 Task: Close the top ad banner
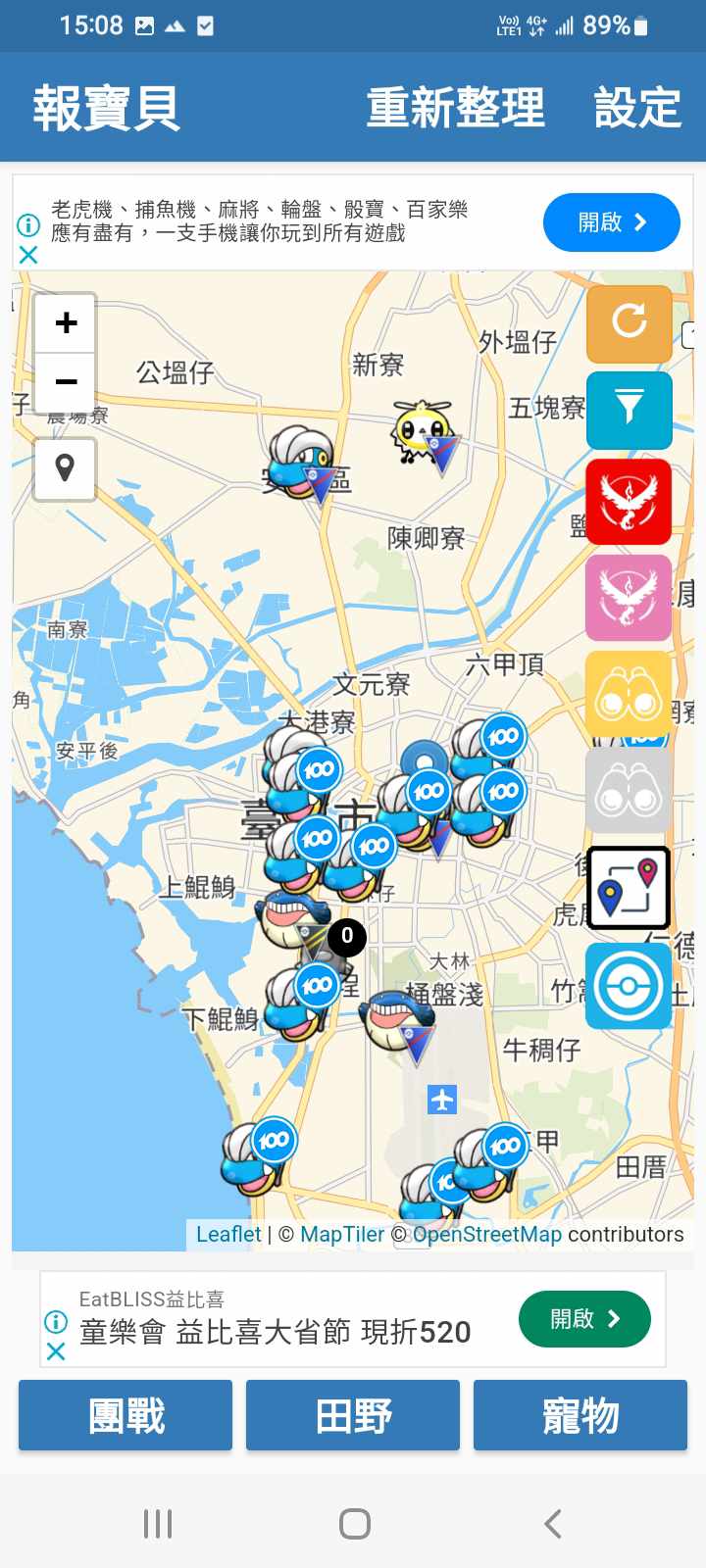point(28,256)
